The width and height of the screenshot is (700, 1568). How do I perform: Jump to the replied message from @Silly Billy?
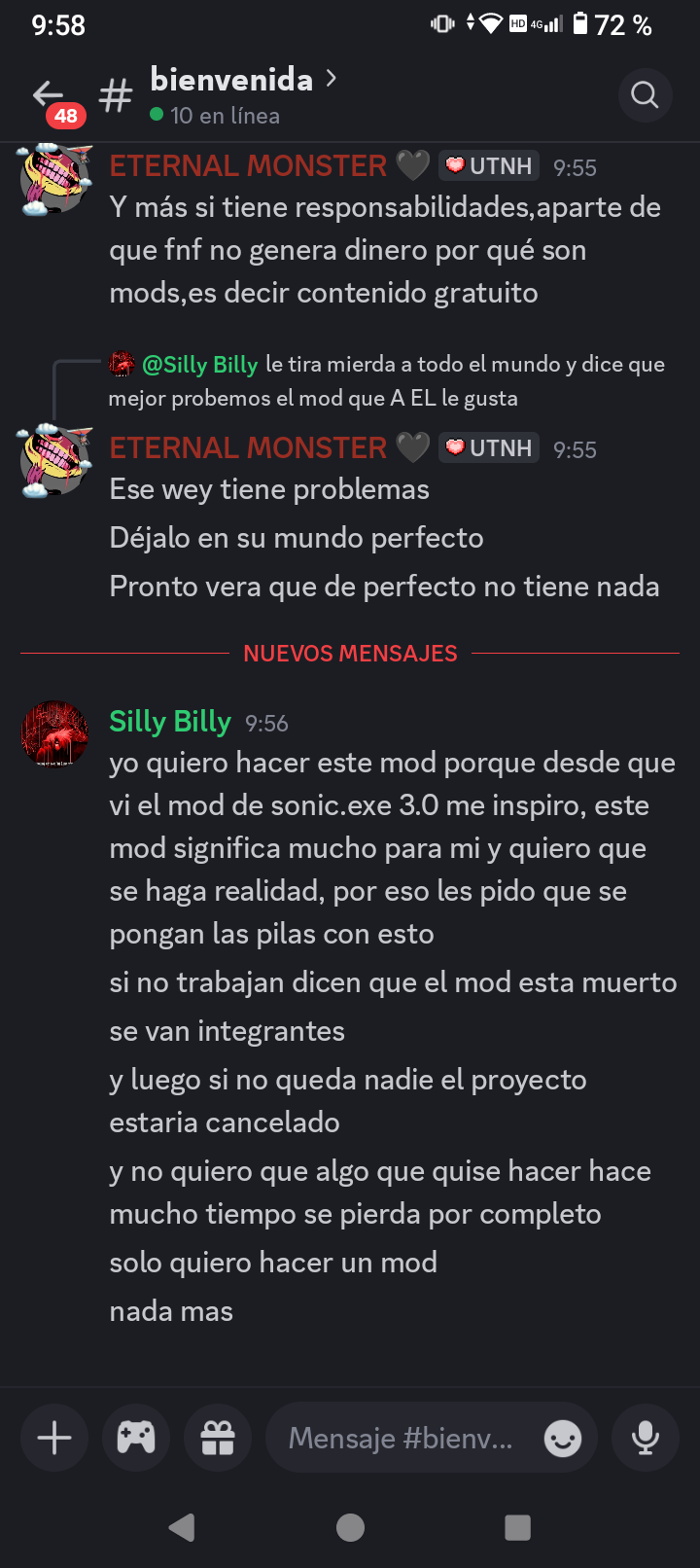click(387, 381)
